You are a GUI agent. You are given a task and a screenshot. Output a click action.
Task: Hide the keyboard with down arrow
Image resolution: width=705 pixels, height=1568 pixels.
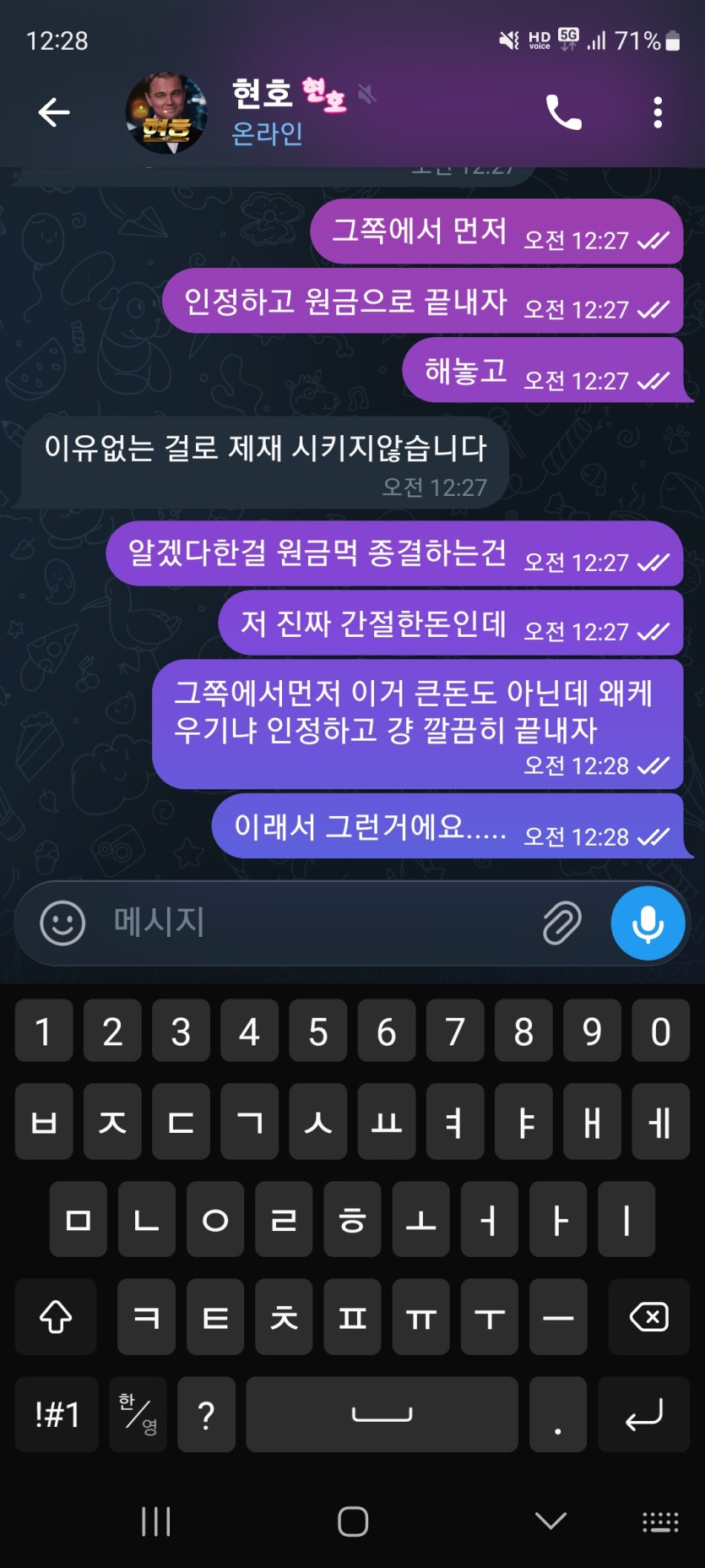550,1522
